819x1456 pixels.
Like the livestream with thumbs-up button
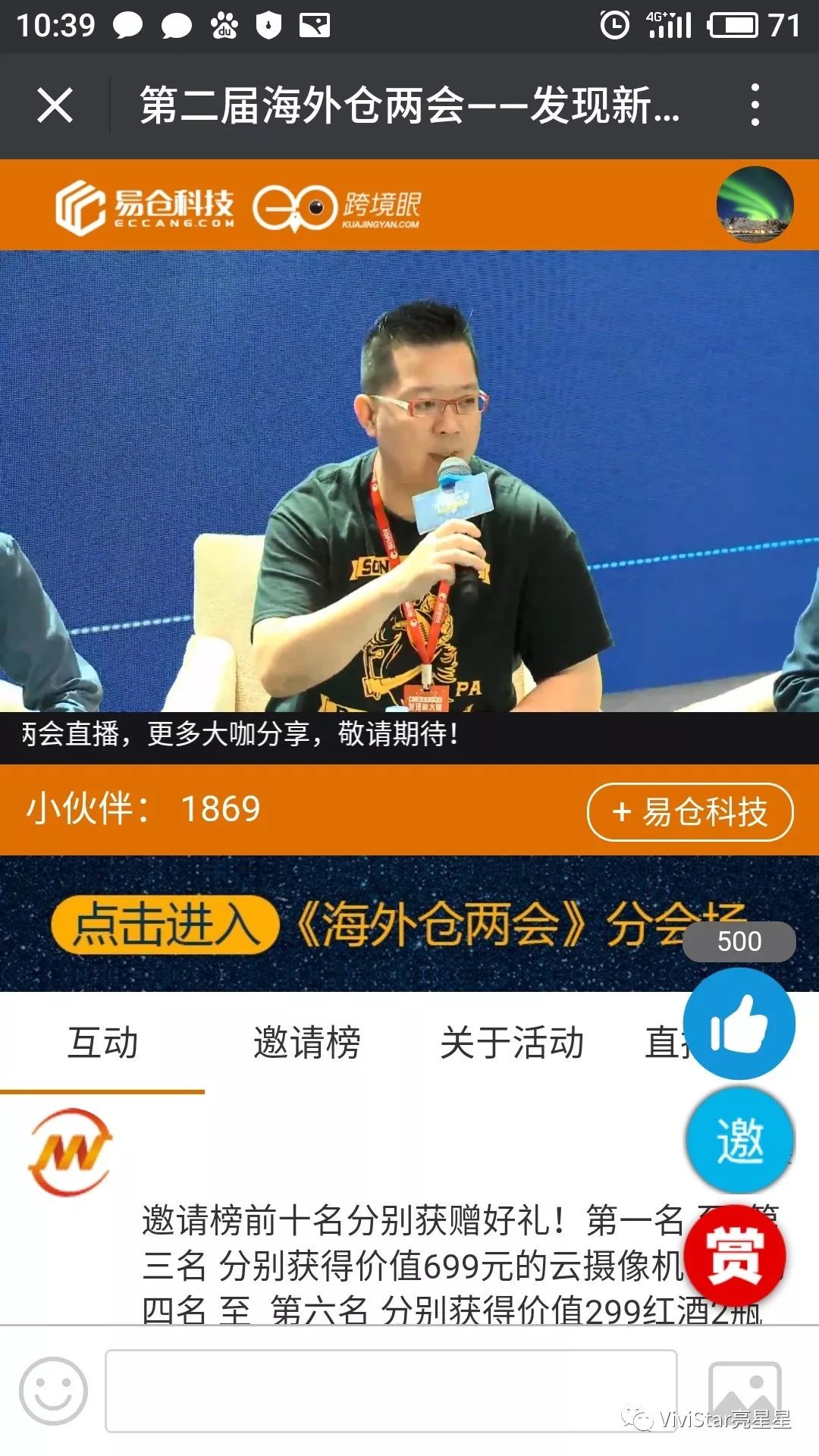pos(739,1024)
